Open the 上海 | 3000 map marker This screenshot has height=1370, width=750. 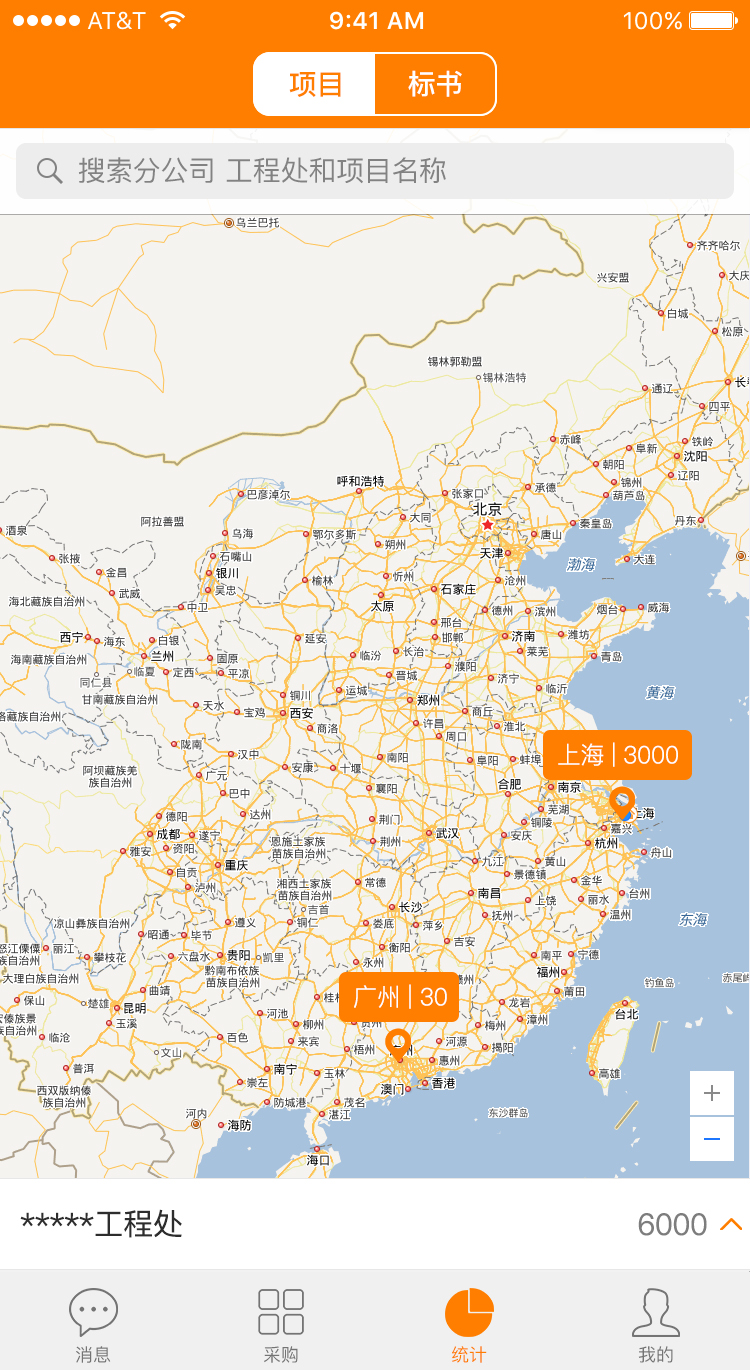(x=618, y=755)
